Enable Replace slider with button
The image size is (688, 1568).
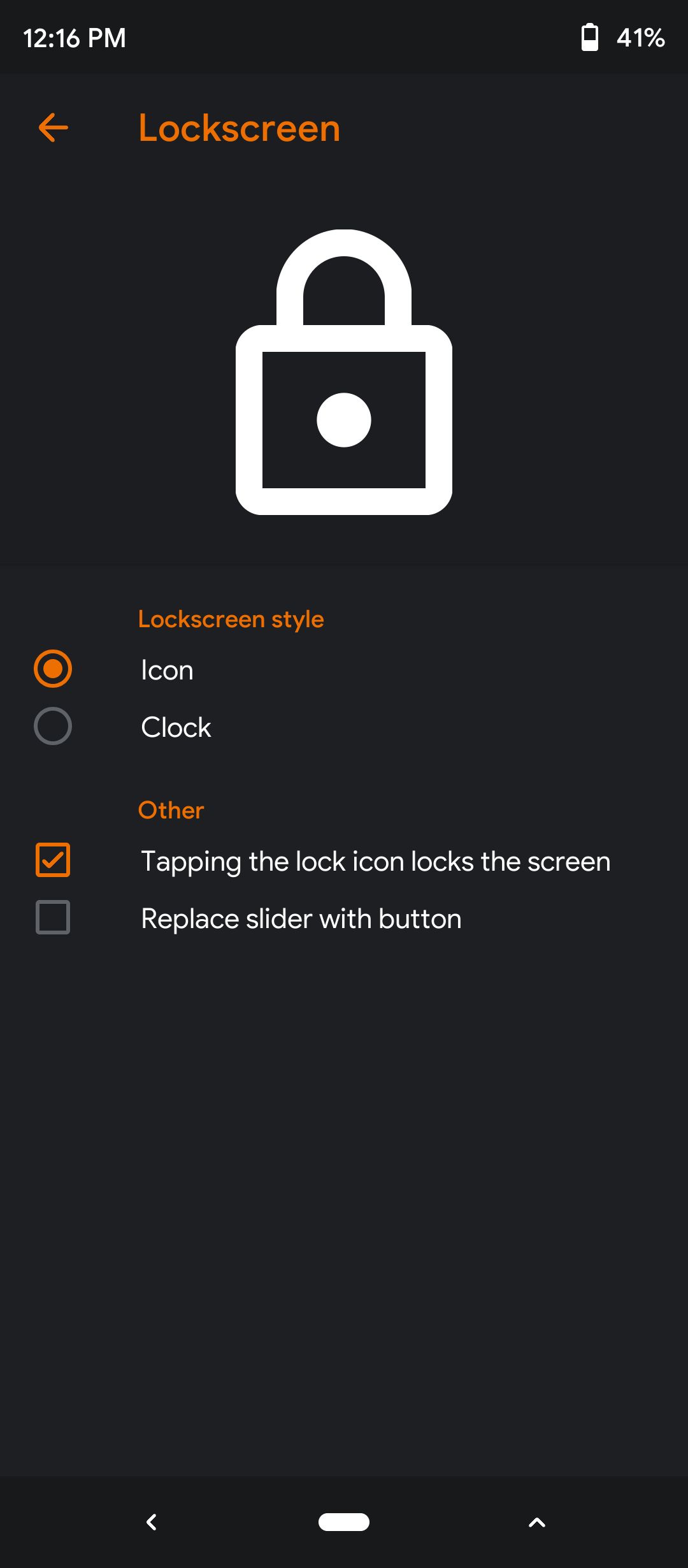[x=53, y=918]
